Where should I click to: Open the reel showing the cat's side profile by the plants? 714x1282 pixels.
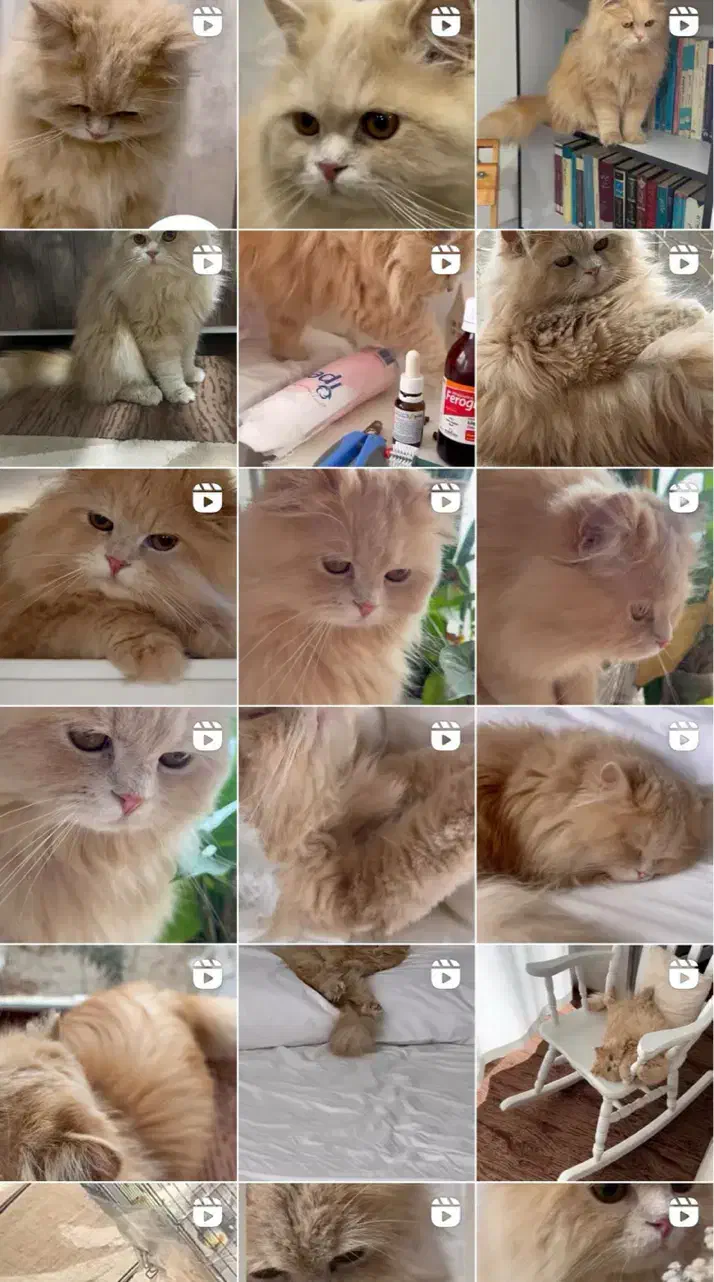595,586
